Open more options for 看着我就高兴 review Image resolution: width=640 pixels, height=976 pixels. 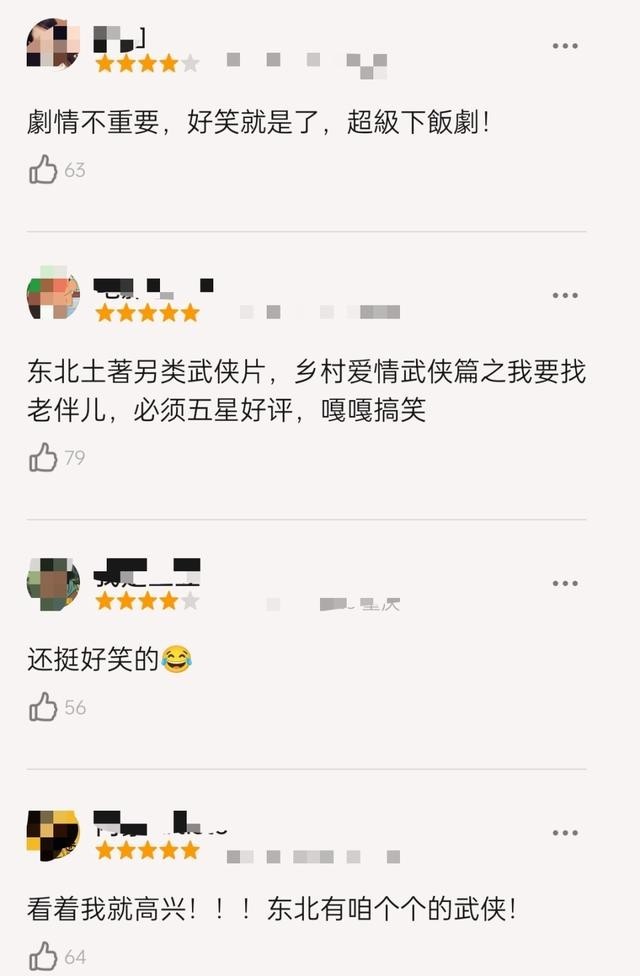click(565, 832)
